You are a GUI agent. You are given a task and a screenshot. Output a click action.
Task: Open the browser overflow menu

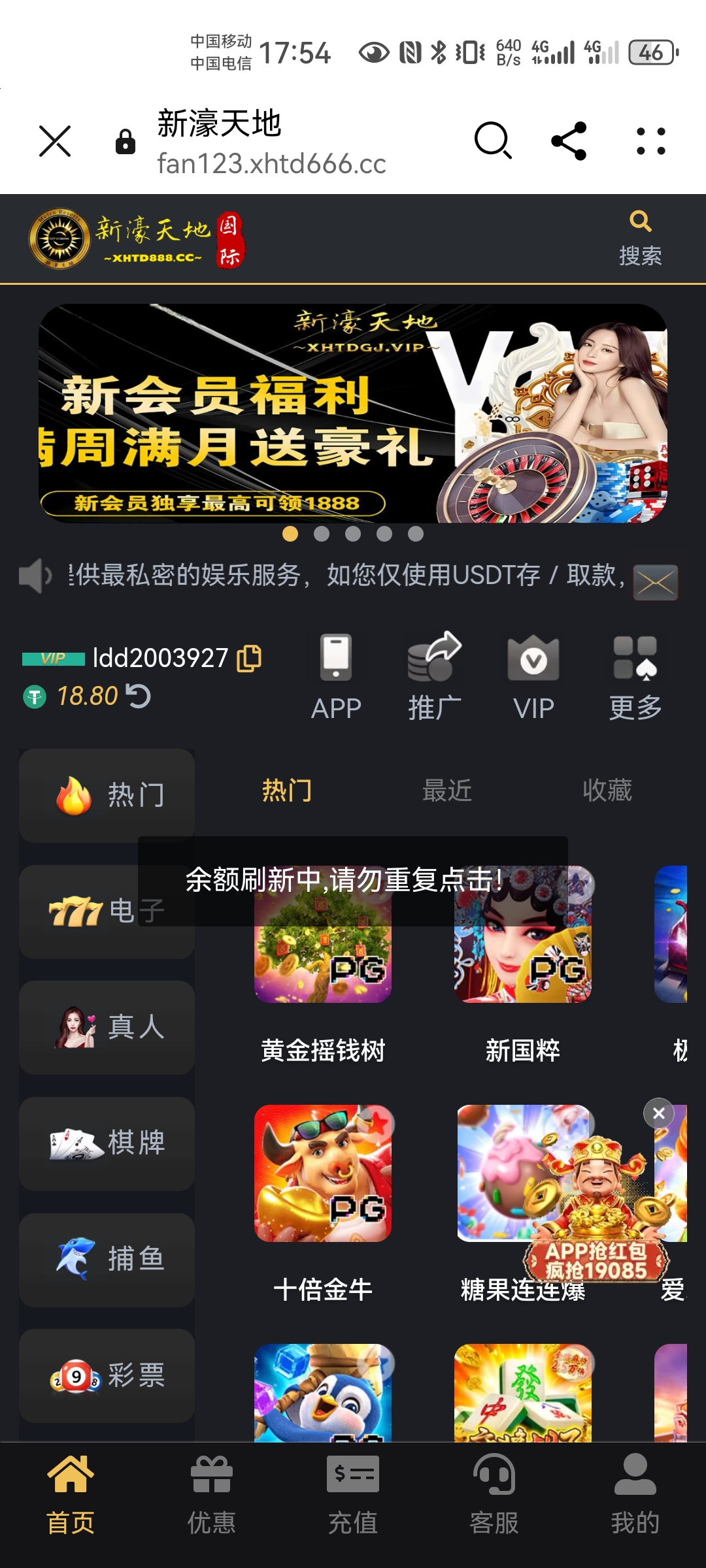(x=651, y=141)
